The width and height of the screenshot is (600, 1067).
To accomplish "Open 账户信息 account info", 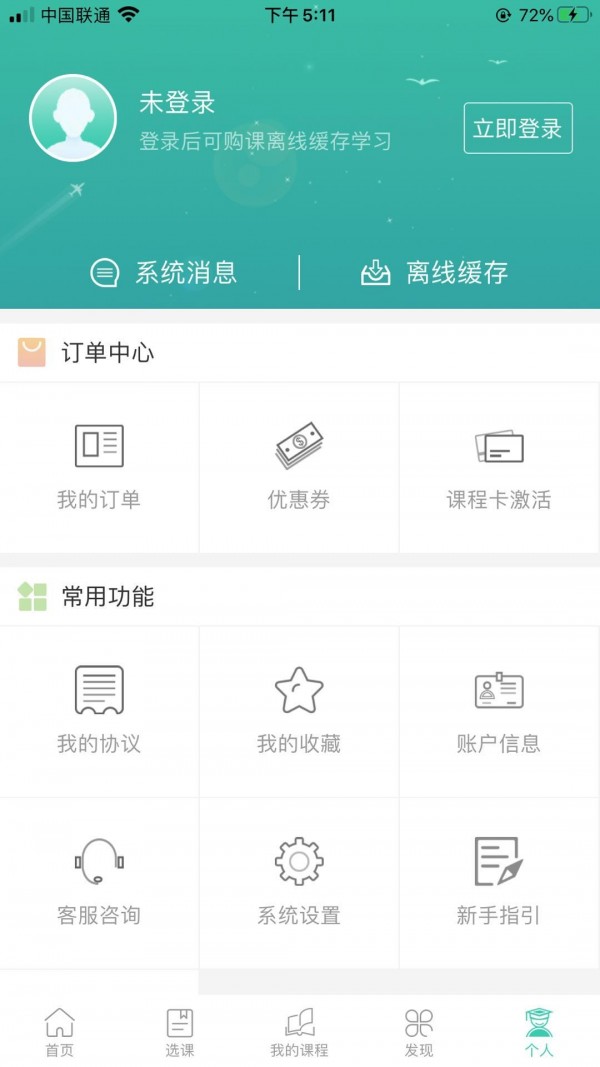I will pyautogui.click(x=499, y=711).
